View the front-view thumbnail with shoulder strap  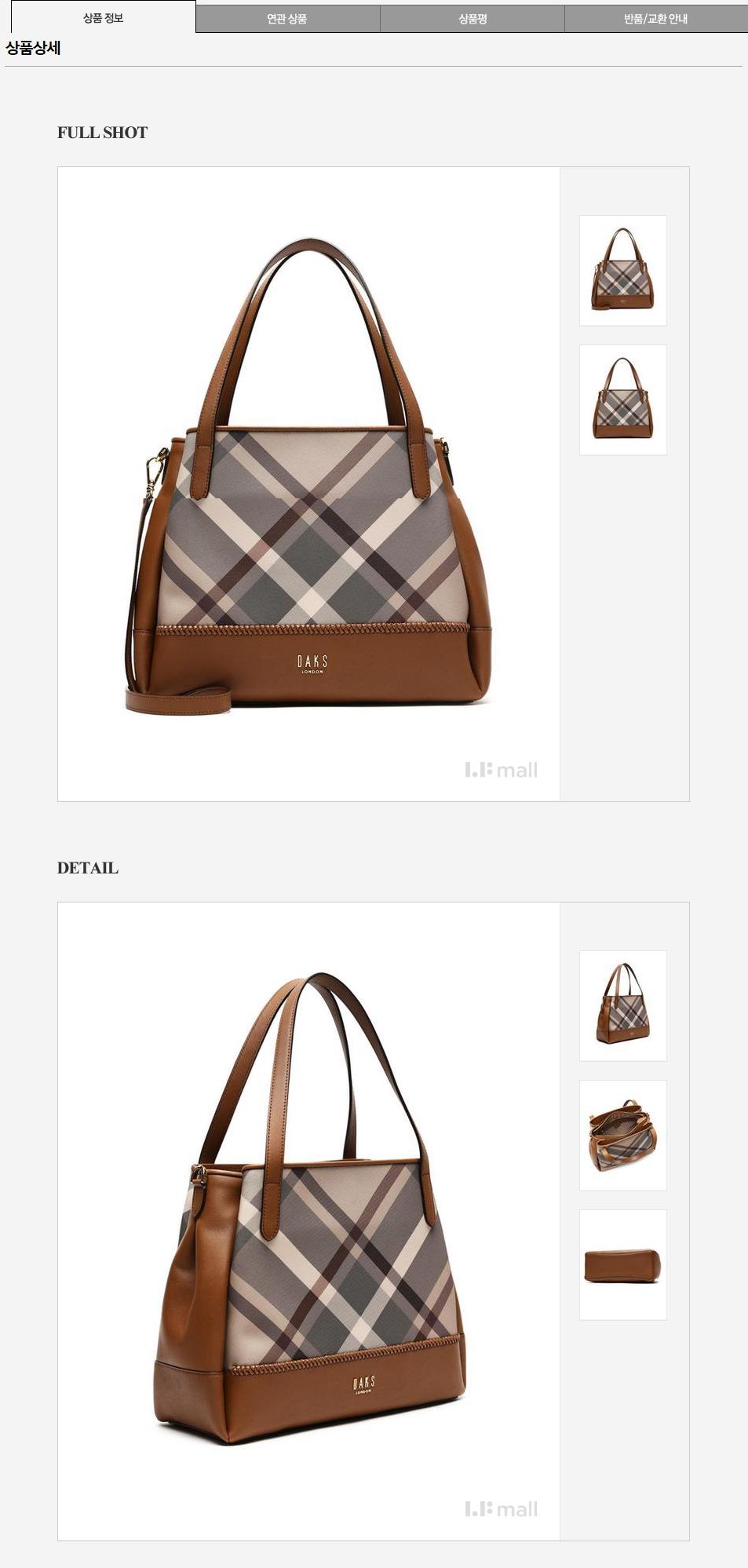coord(622,270)
